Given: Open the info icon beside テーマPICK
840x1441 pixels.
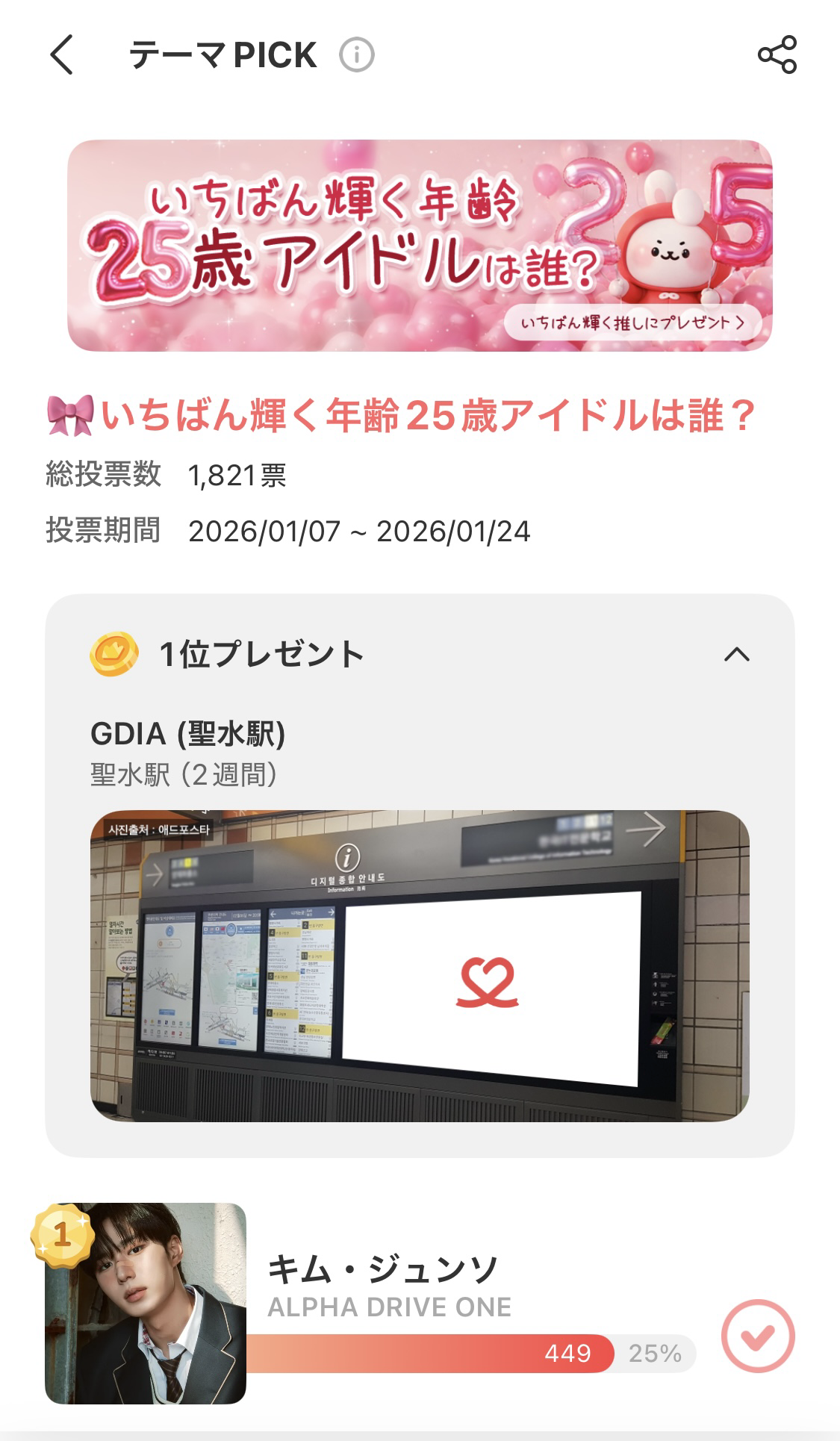Looking at the screenshot, I should (357, 55).
